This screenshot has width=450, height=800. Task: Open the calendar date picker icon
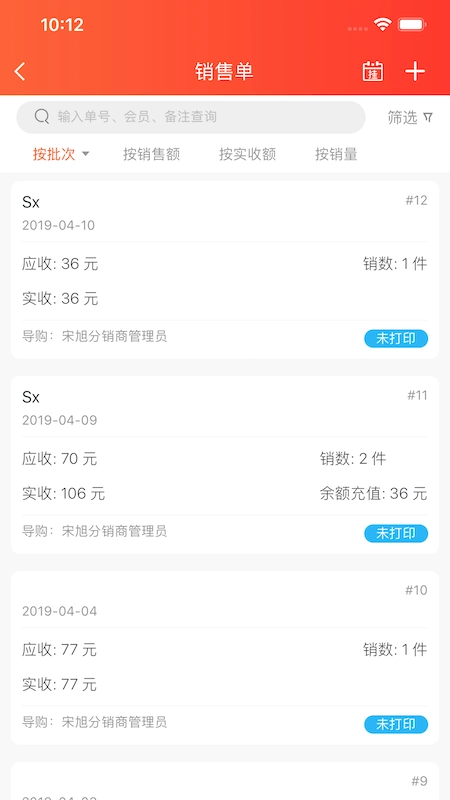pos(373,71)
